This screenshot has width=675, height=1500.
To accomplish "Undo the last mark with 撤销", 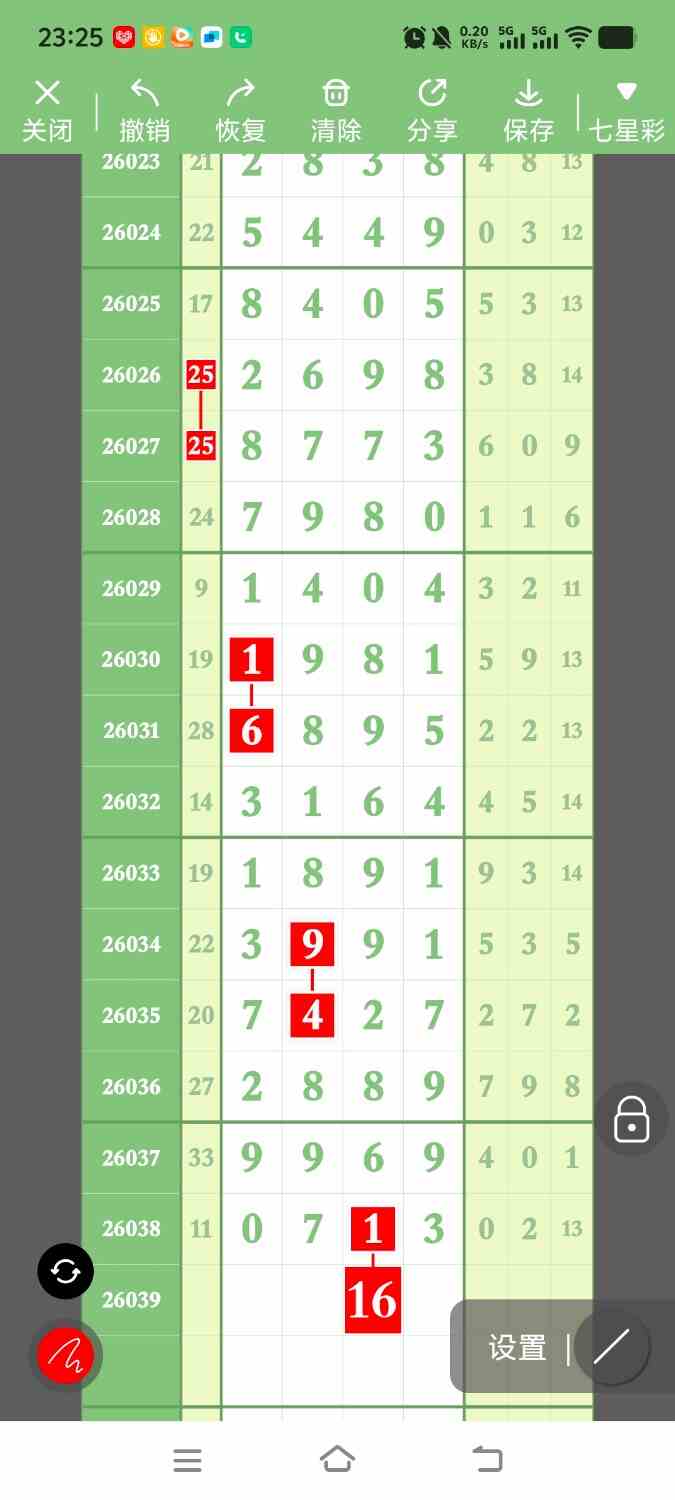I will [144, 112].
